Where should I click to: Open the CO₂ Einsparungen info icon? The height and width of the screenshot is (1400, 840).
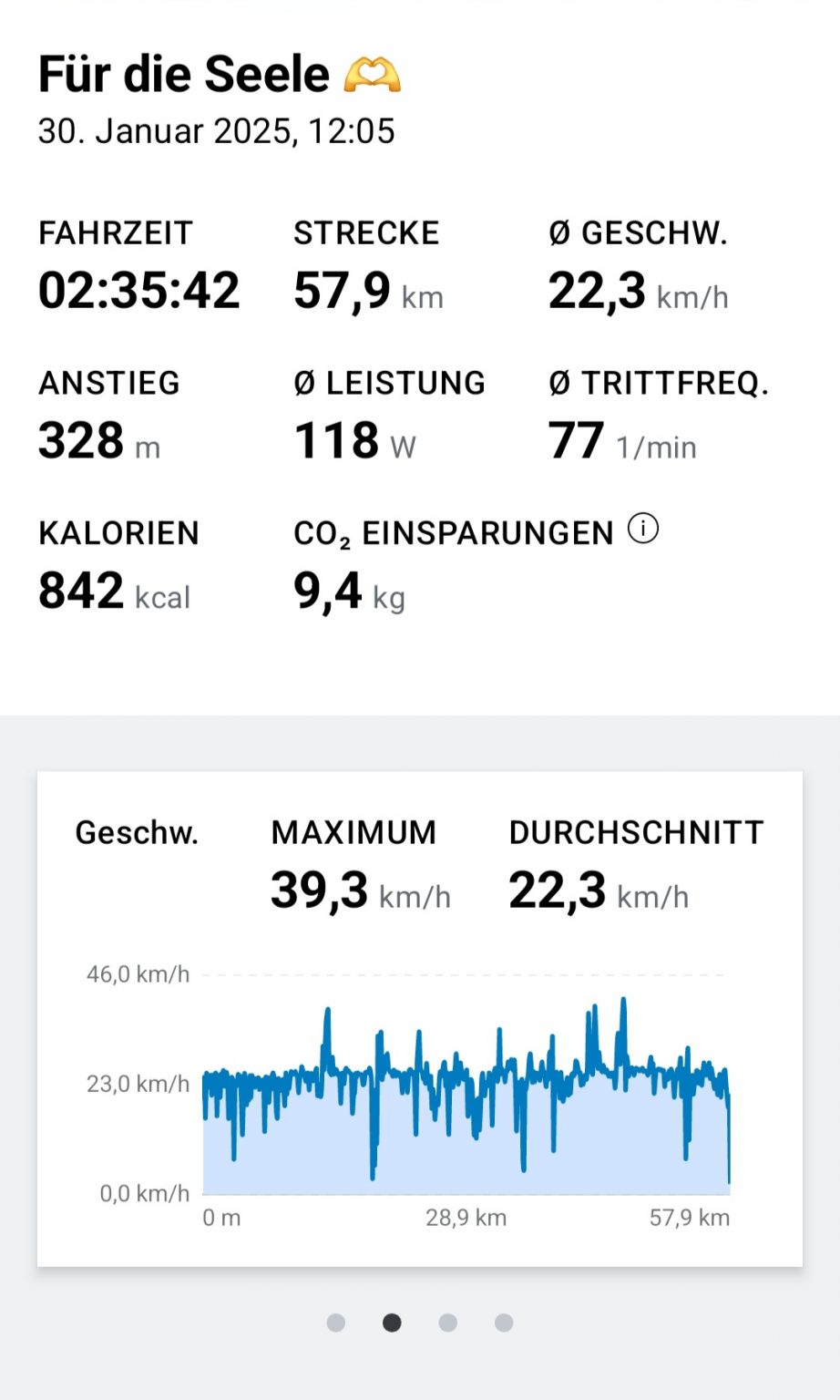point(643,527)
